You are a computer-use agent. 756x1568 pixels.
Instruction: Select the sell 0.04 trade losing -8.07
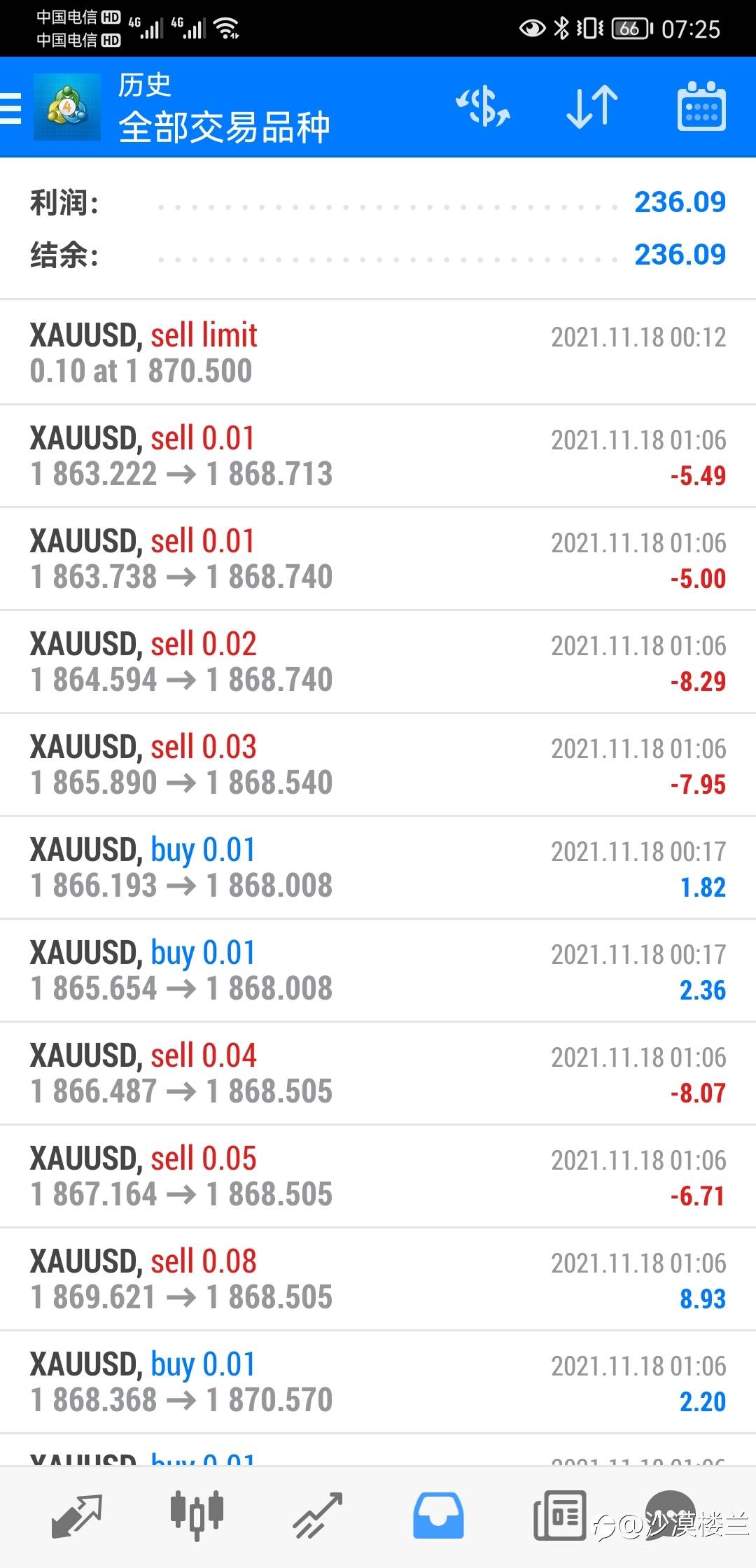point(378,1073)
